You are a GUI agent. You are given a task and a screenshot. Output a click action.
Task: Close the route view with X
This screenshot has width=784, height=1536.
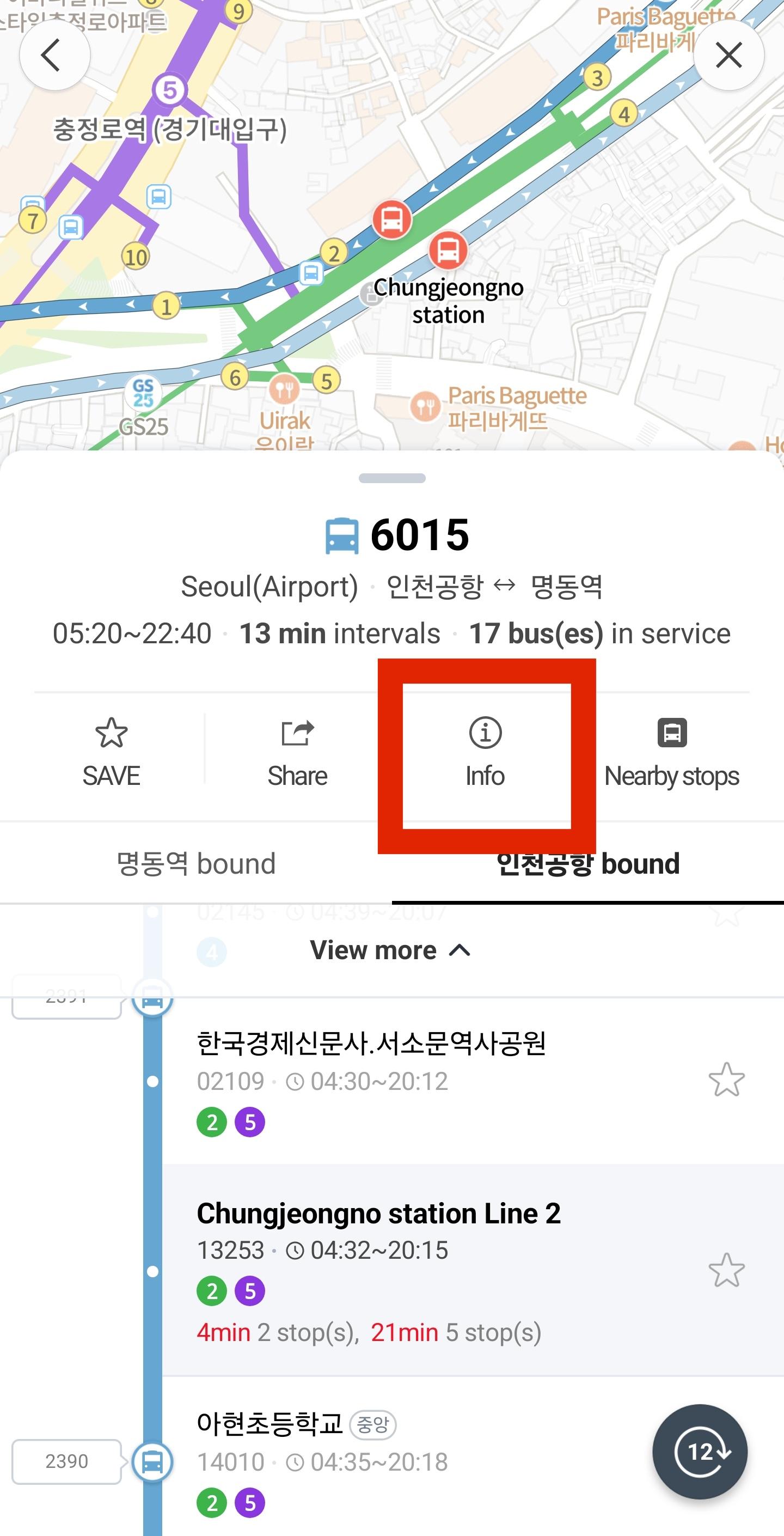(728, 55)
